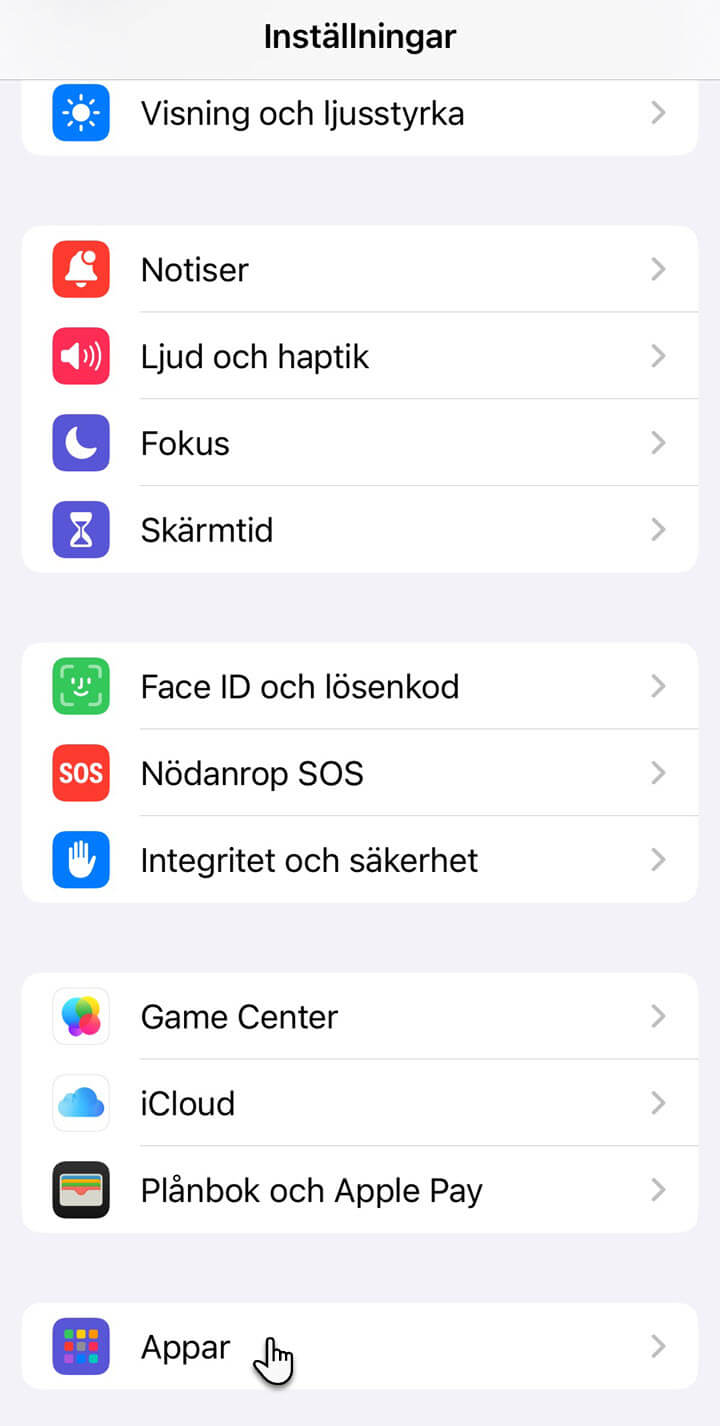Click the Appar grid icon
720x1426 pixels.
coord(80,1347)
